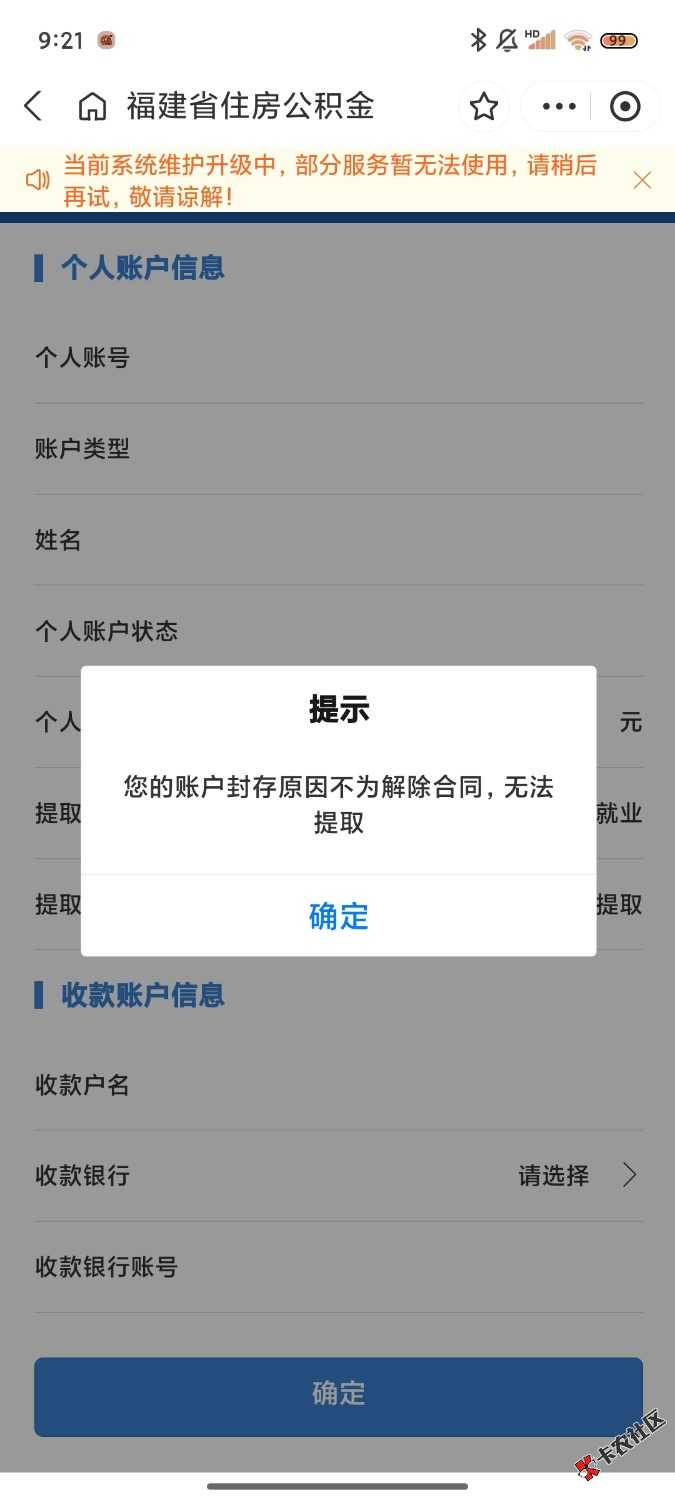This screenshot has height=1500, width=675.
Task: Submit the form with bottom 确定 button
Action: 338,1396
